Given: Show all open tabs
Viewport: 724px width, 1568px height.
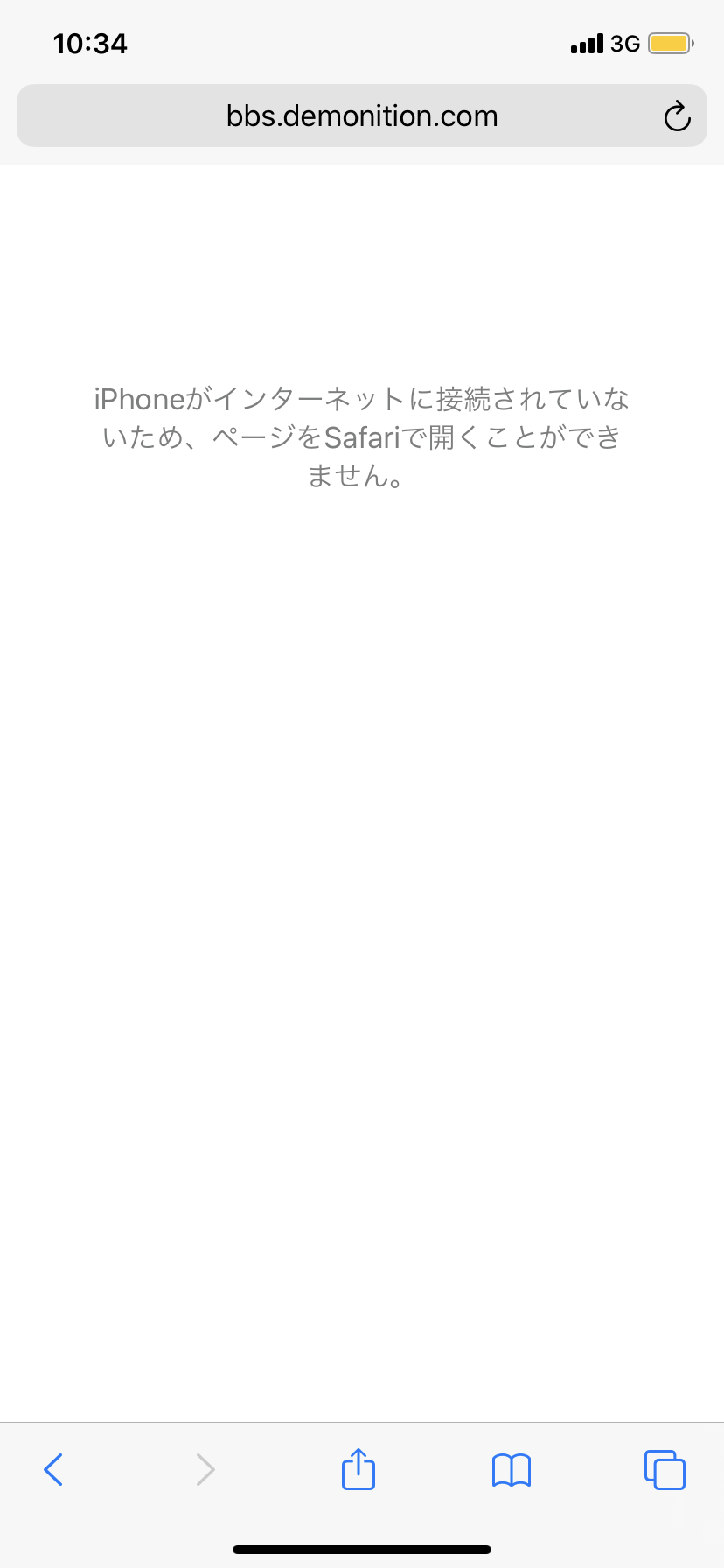Looking at the screenshot, I should (665, 1469).
